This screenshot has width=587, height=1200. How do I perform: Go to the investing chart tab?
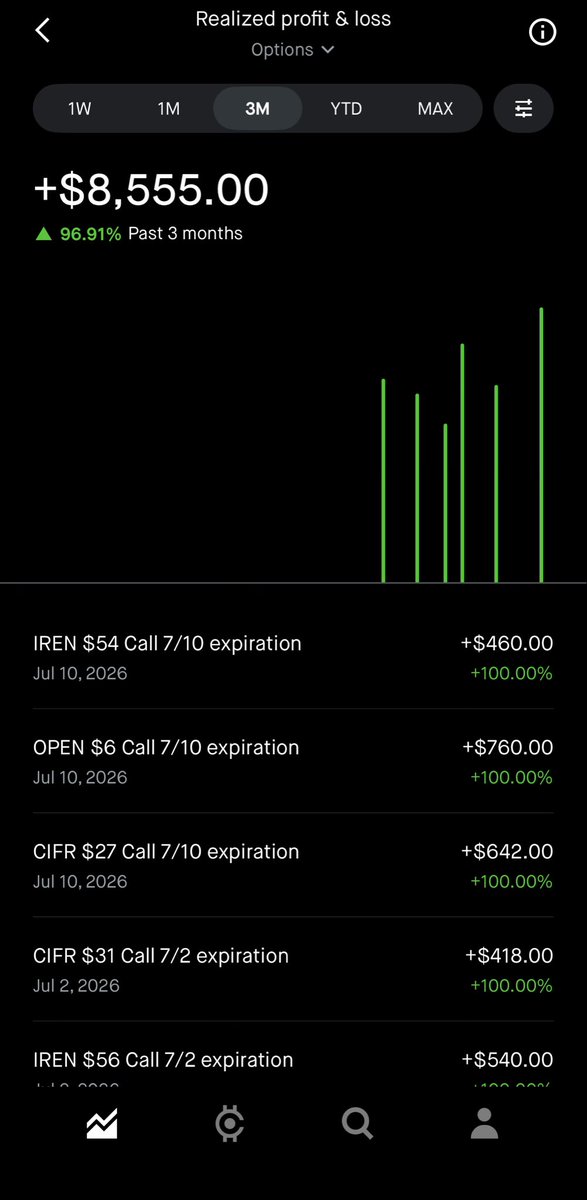click(x=102, y=1124)
